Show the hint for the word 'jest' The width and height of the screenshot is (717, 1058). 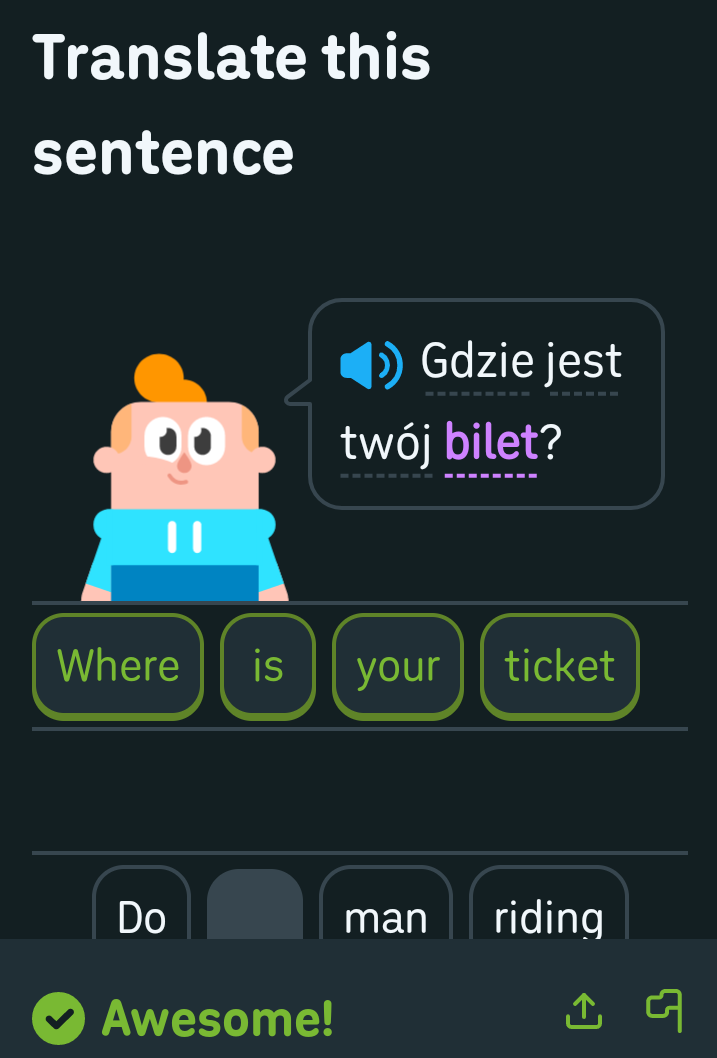585,362
